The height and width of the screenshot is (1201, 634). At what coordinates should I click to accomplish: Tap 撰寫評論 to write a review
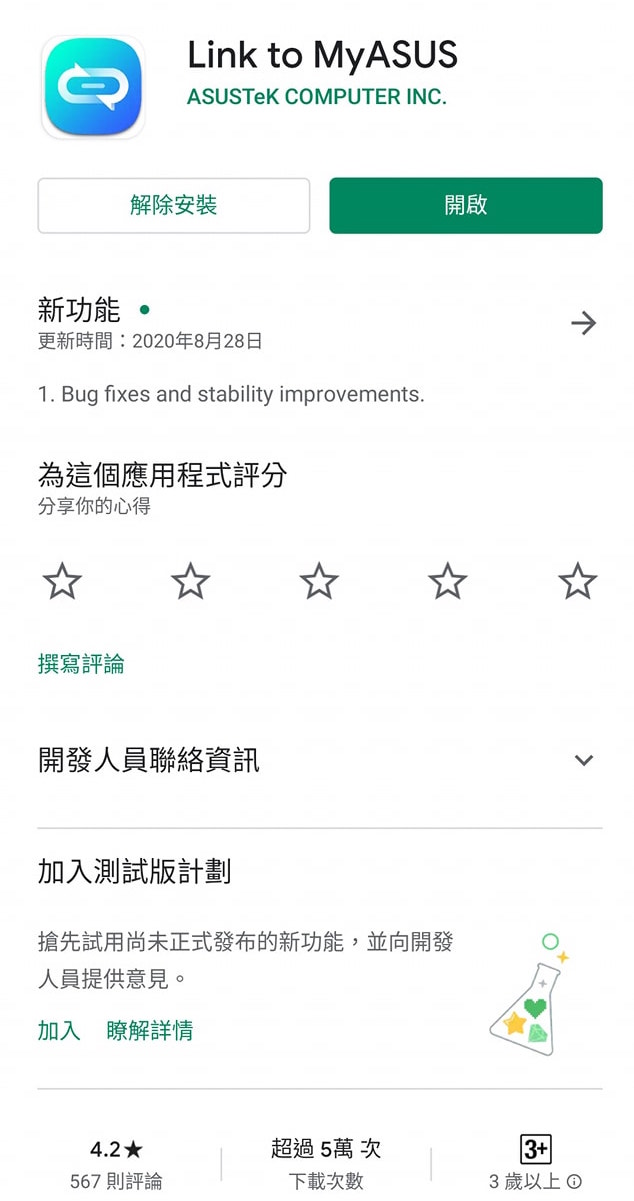81,664
